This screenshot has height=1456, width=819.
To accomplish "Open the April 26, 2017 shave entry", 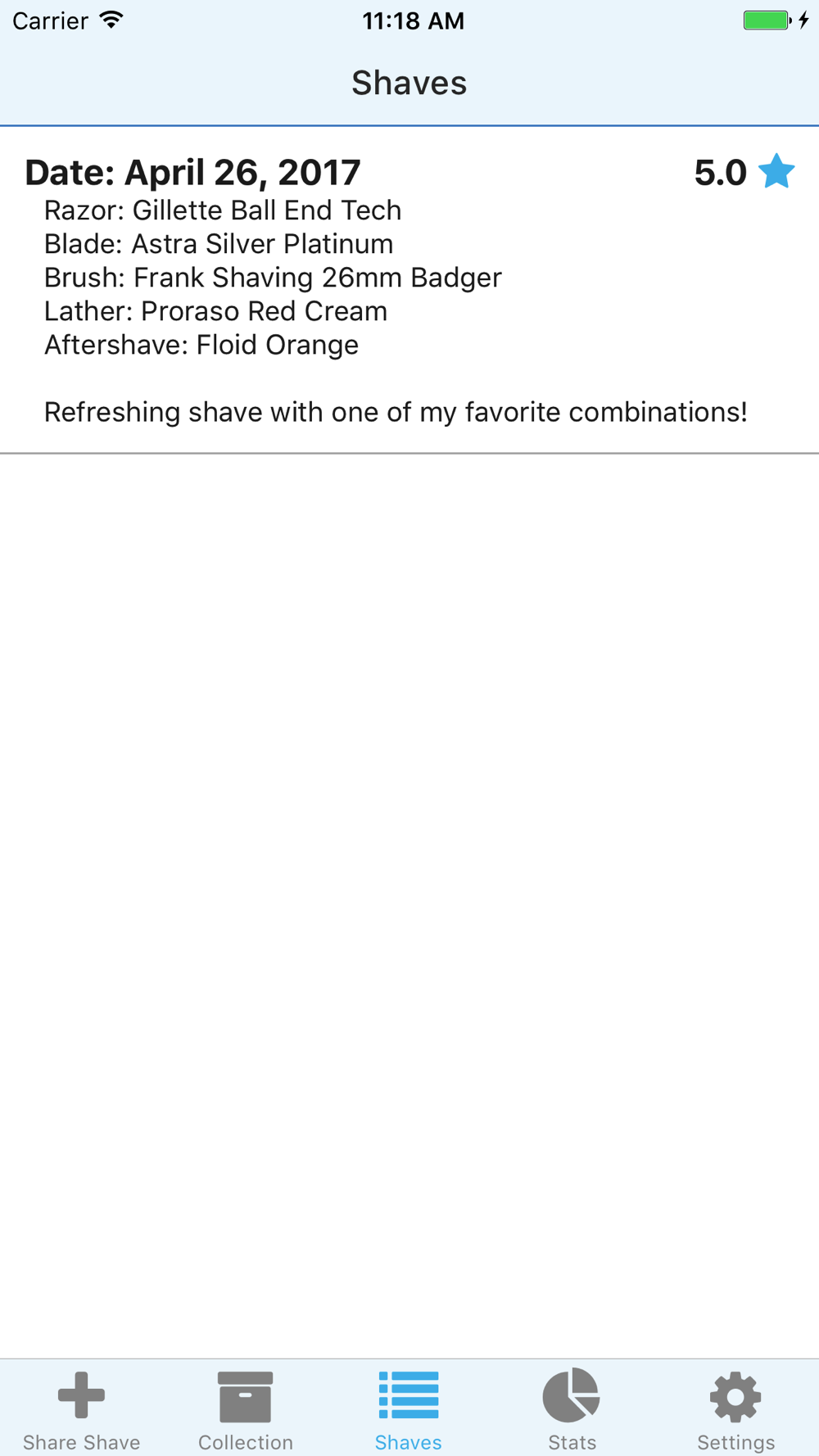I will coord(409,290).
